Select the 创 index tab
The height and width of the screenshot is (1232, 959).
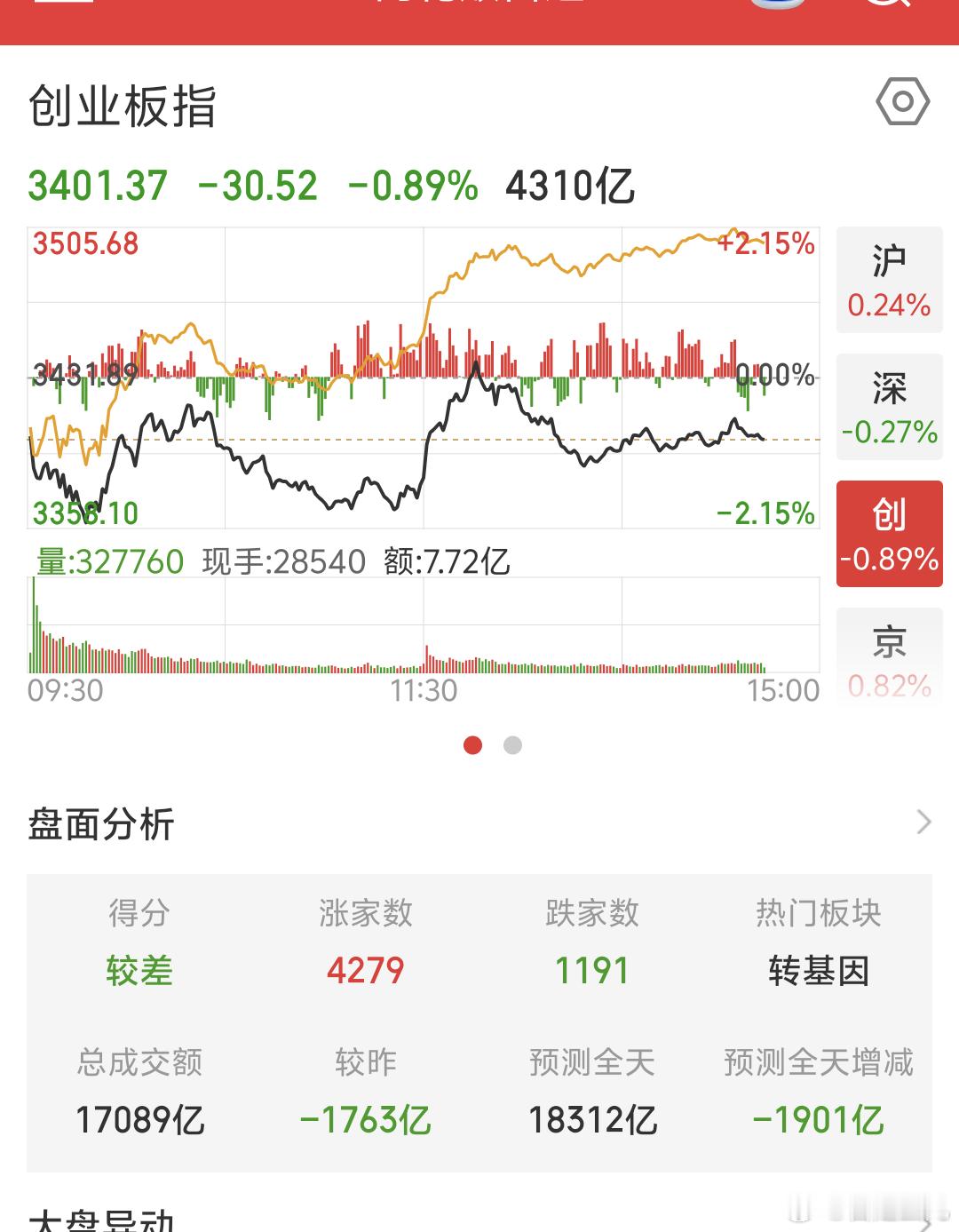(x=889, y=534)
